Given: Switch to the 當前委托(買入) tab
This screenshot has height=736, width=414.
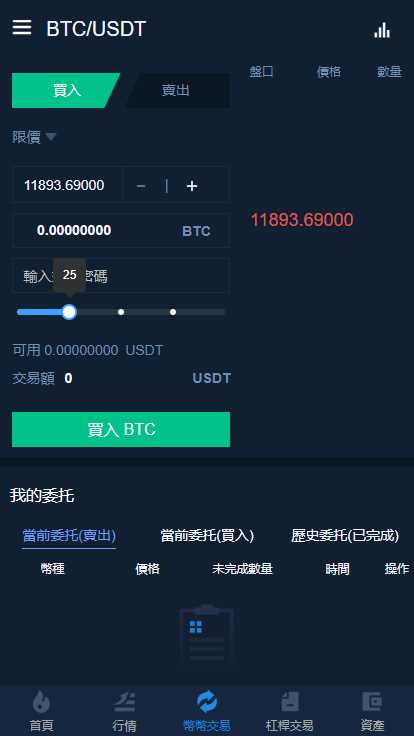Looking at the screenshot, I should click(207, 535).
